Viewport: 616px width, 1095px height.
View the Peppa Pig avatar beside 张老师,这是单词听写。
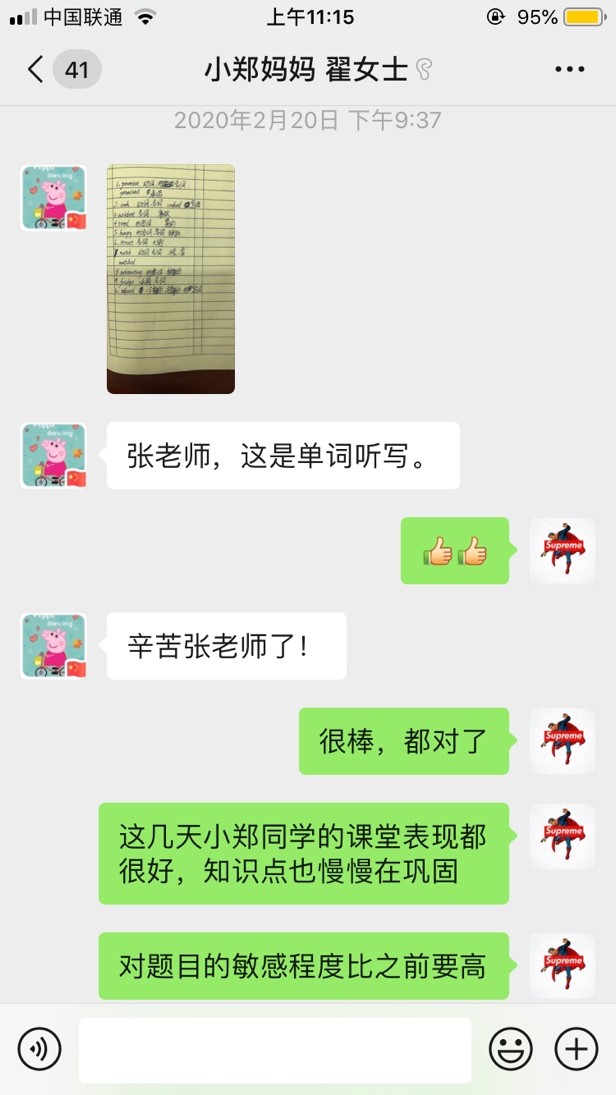pos(54,455)
